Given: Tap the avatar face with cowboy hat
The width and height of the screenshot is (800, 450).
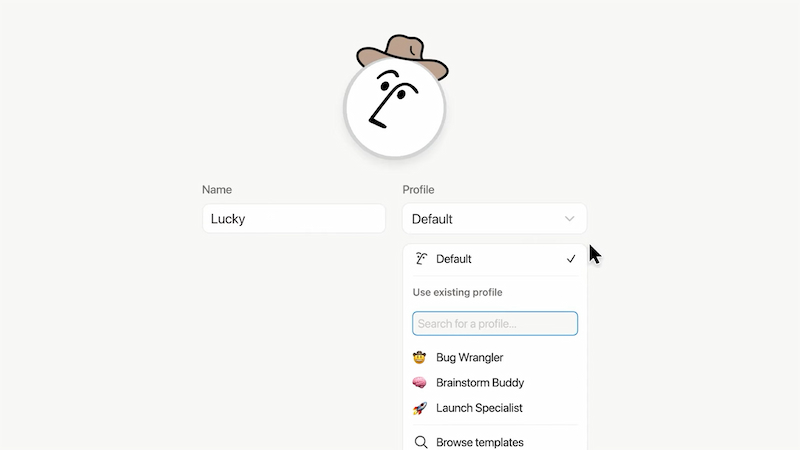Looking at the screenshot, I should pyautogui.click(x=394, y=105).
